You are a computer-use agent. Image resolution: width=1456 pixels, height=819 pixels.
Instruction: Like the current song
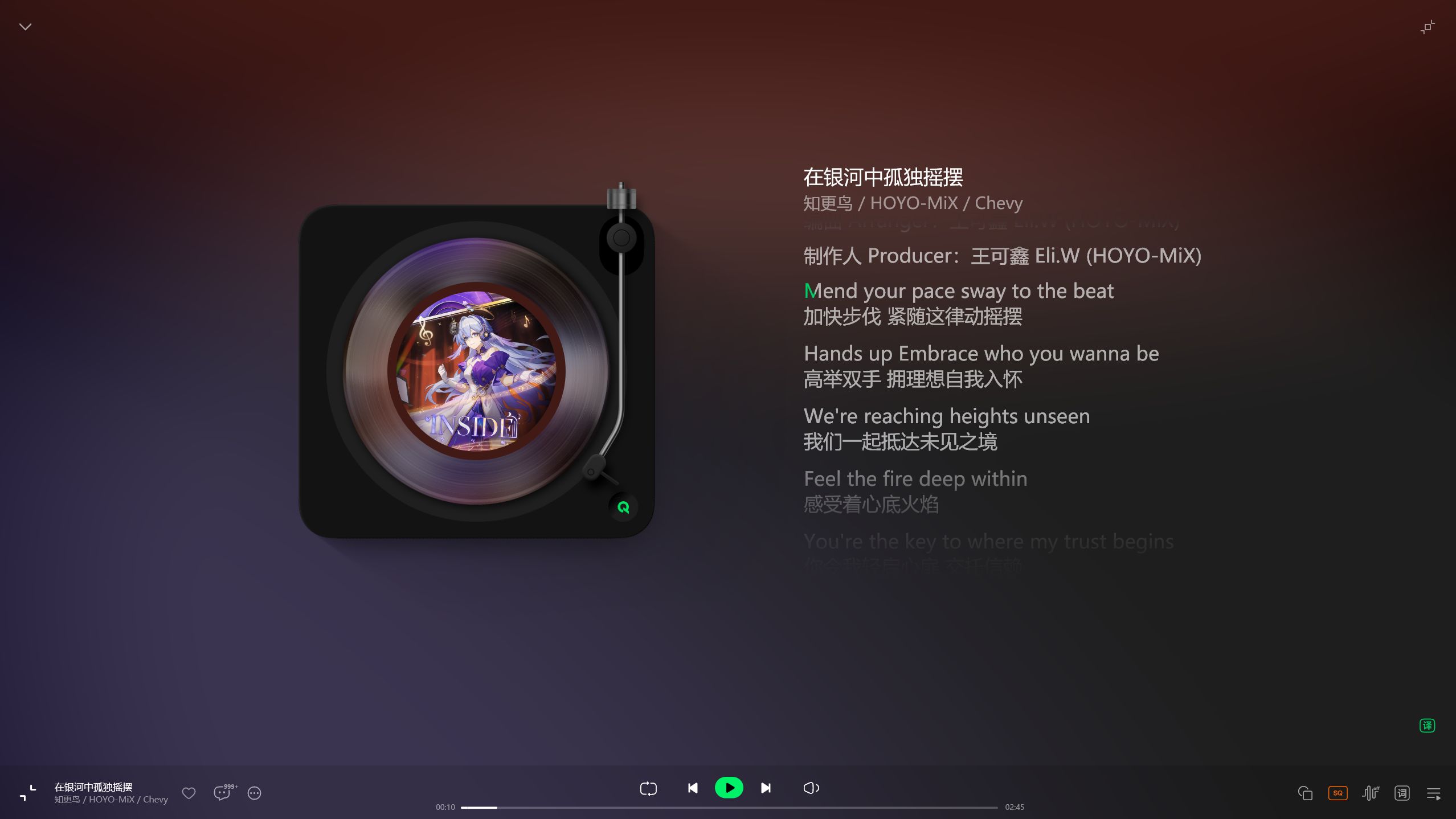[x=189, y=793]
